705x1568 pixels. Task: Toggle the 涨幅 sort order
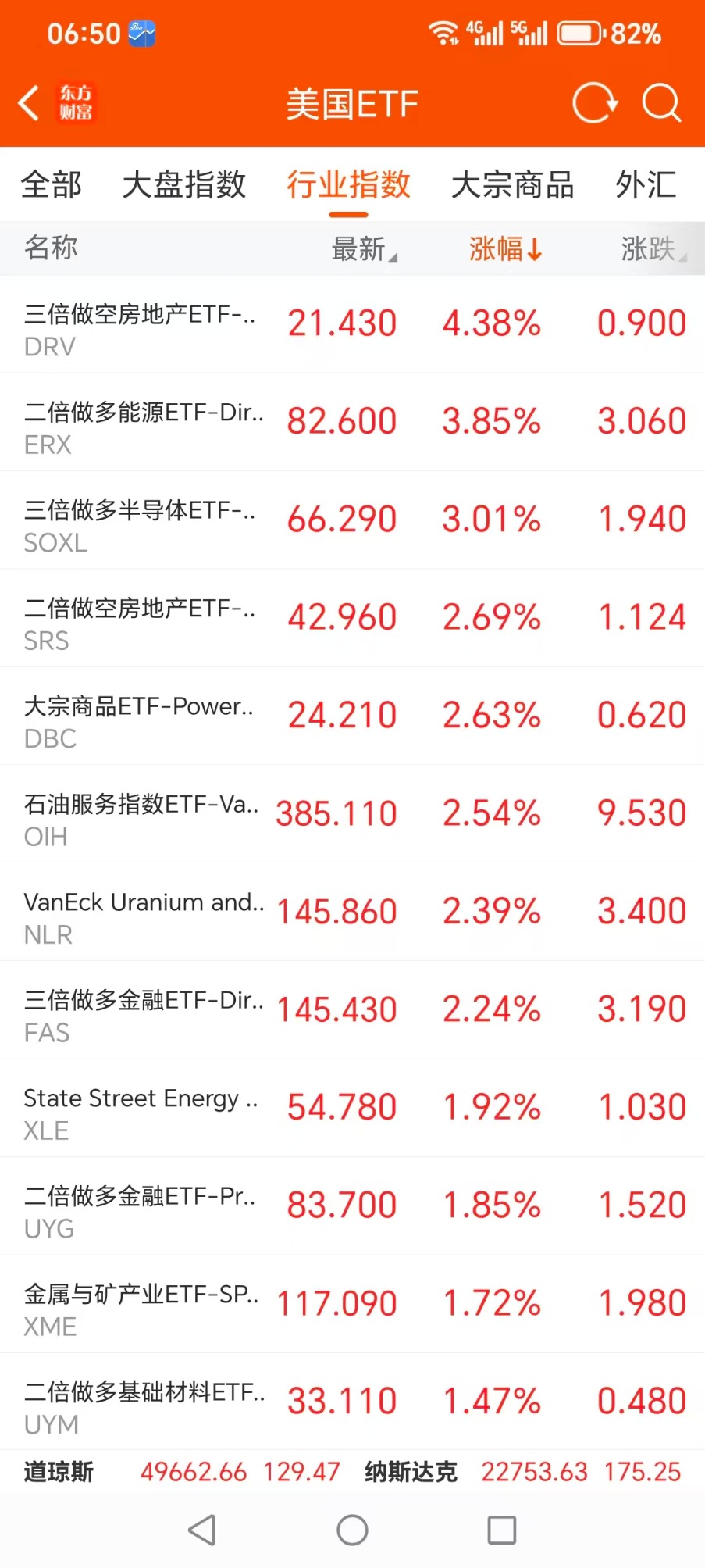click(505, 249)
